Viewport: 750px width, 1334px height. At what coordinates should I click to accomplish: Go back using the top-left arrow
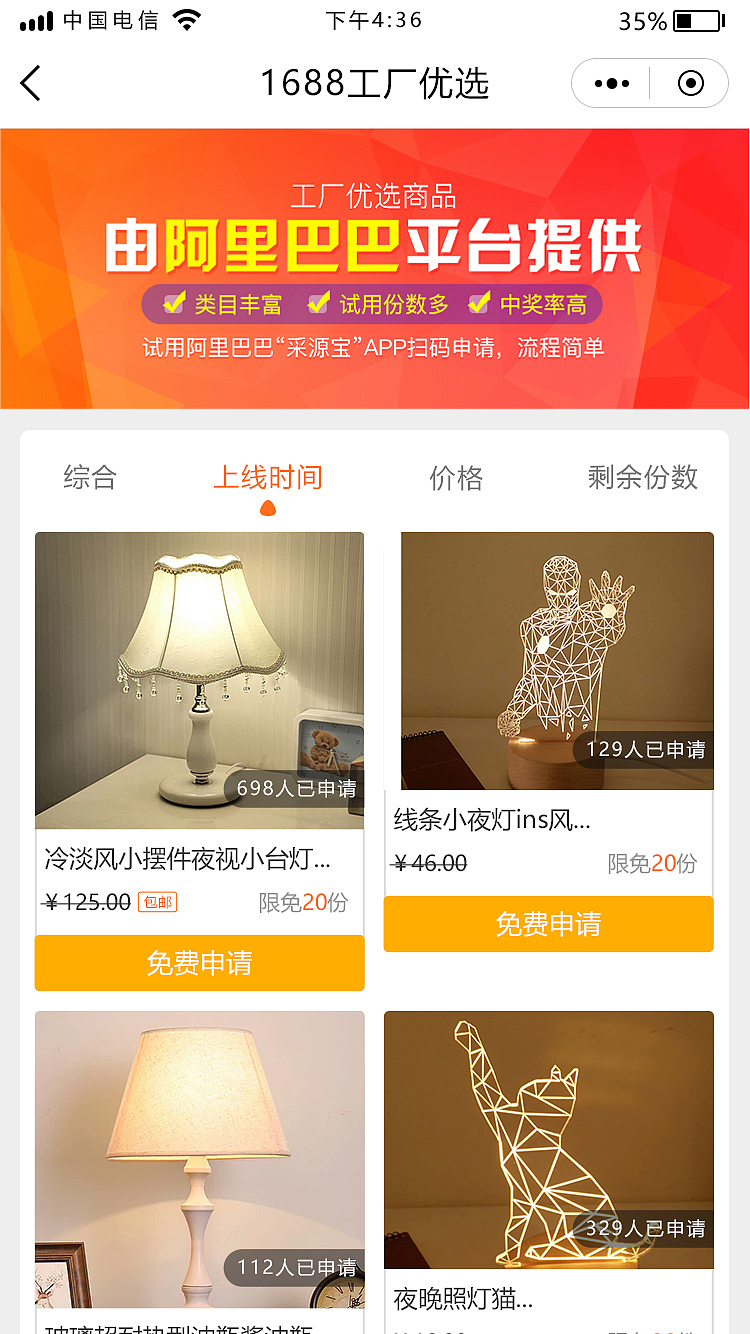(x=32, y=83)
